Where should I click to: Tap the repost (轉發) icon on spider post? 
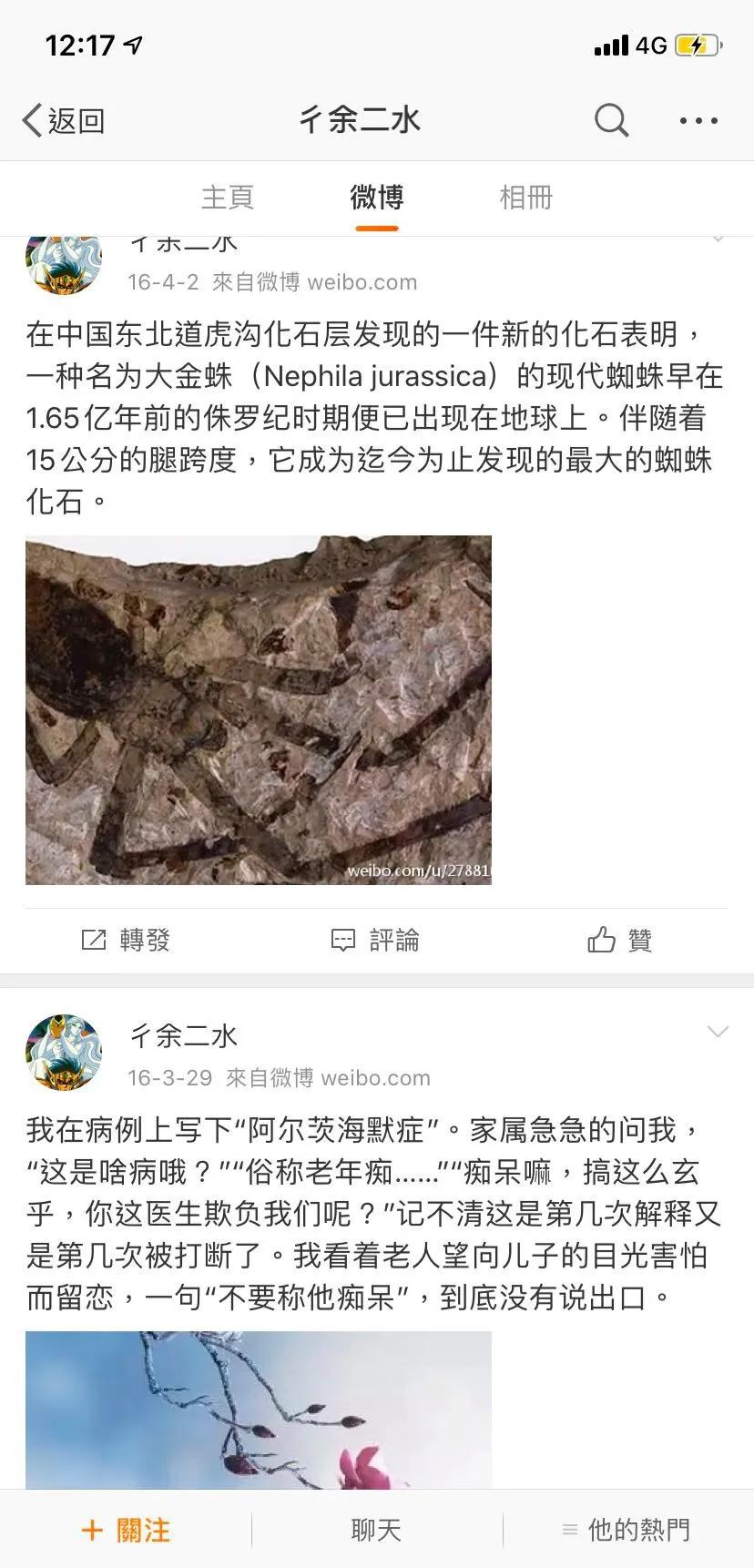pyautogui.click(x=126, y=941)
